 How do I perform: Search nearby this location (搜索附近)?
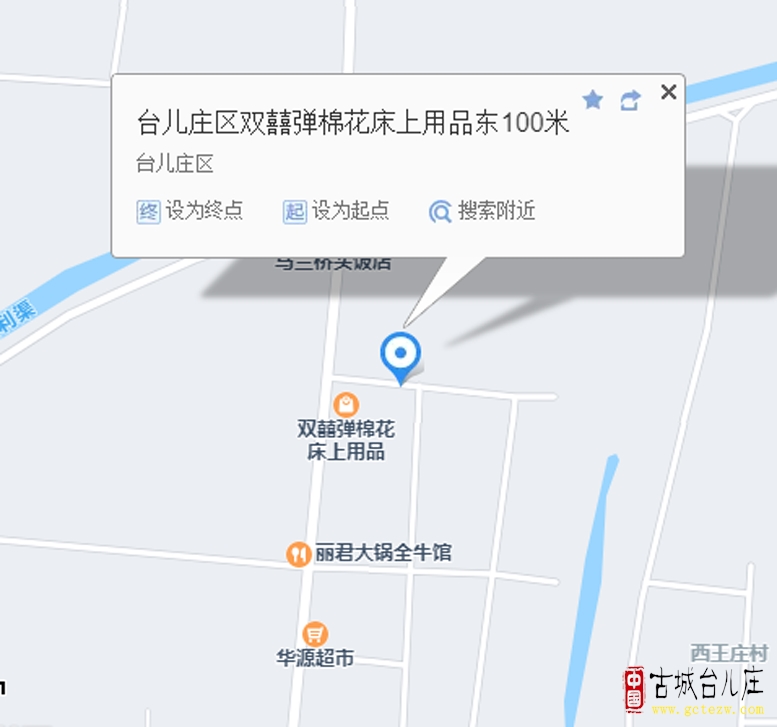pyautogui.click(x=483, y=211)
